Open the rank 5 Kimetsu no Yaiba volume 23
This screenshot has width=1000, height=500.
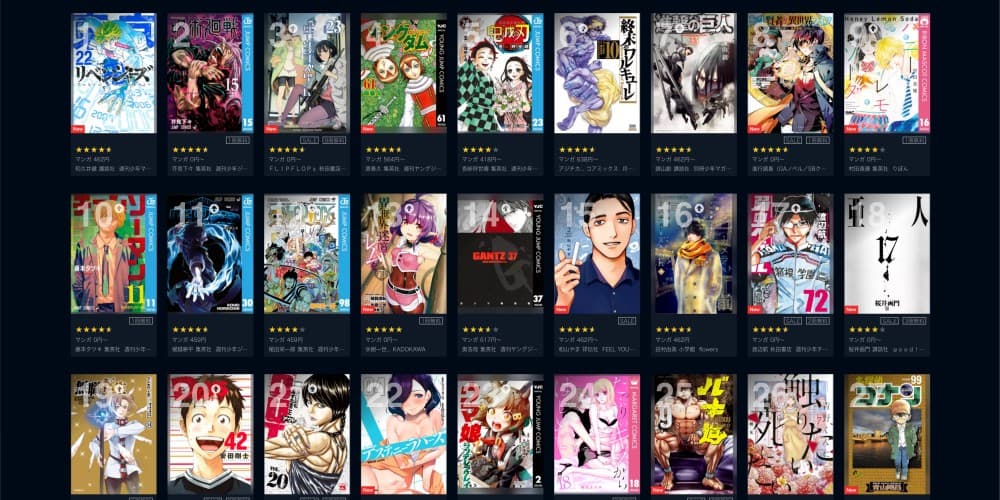[x=500, y=73]
